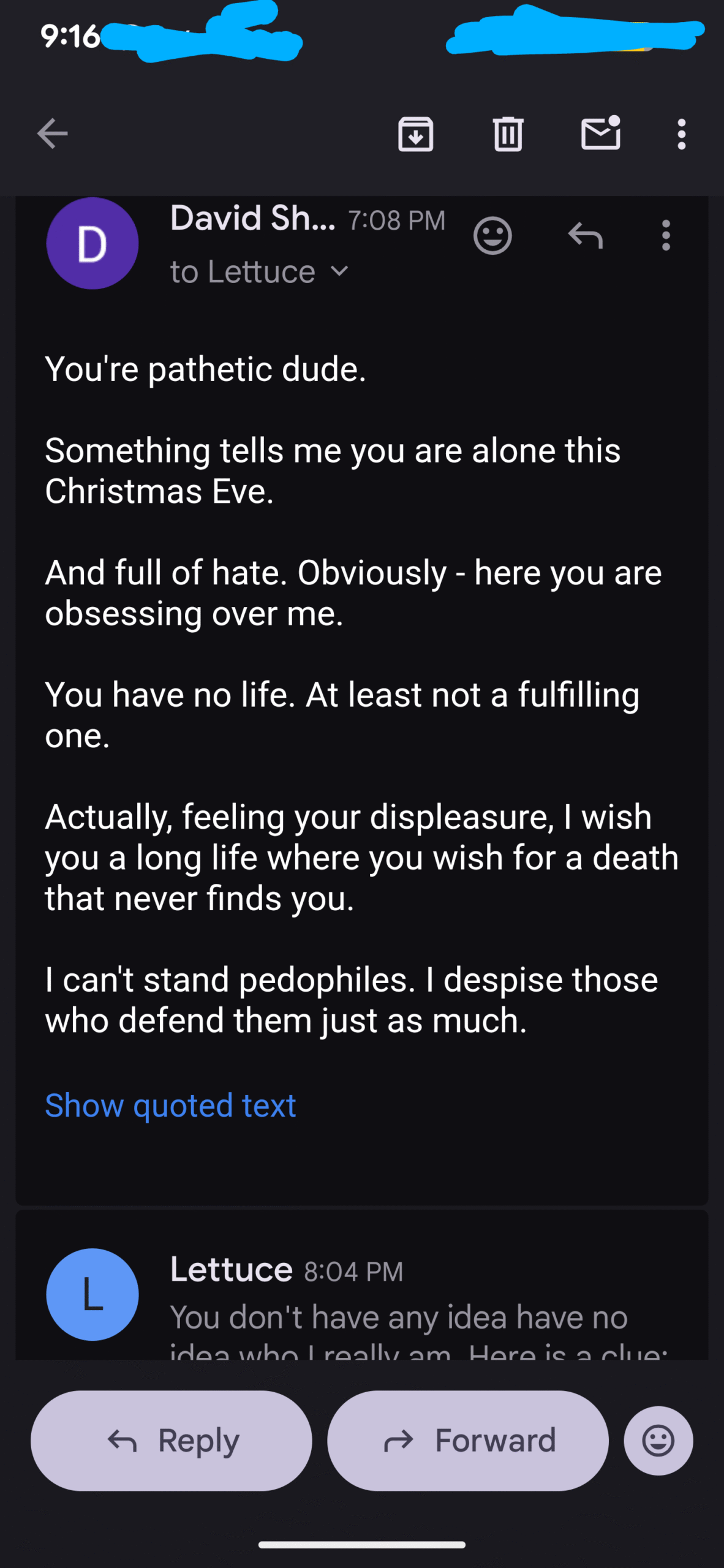Forward this email

468,1441
